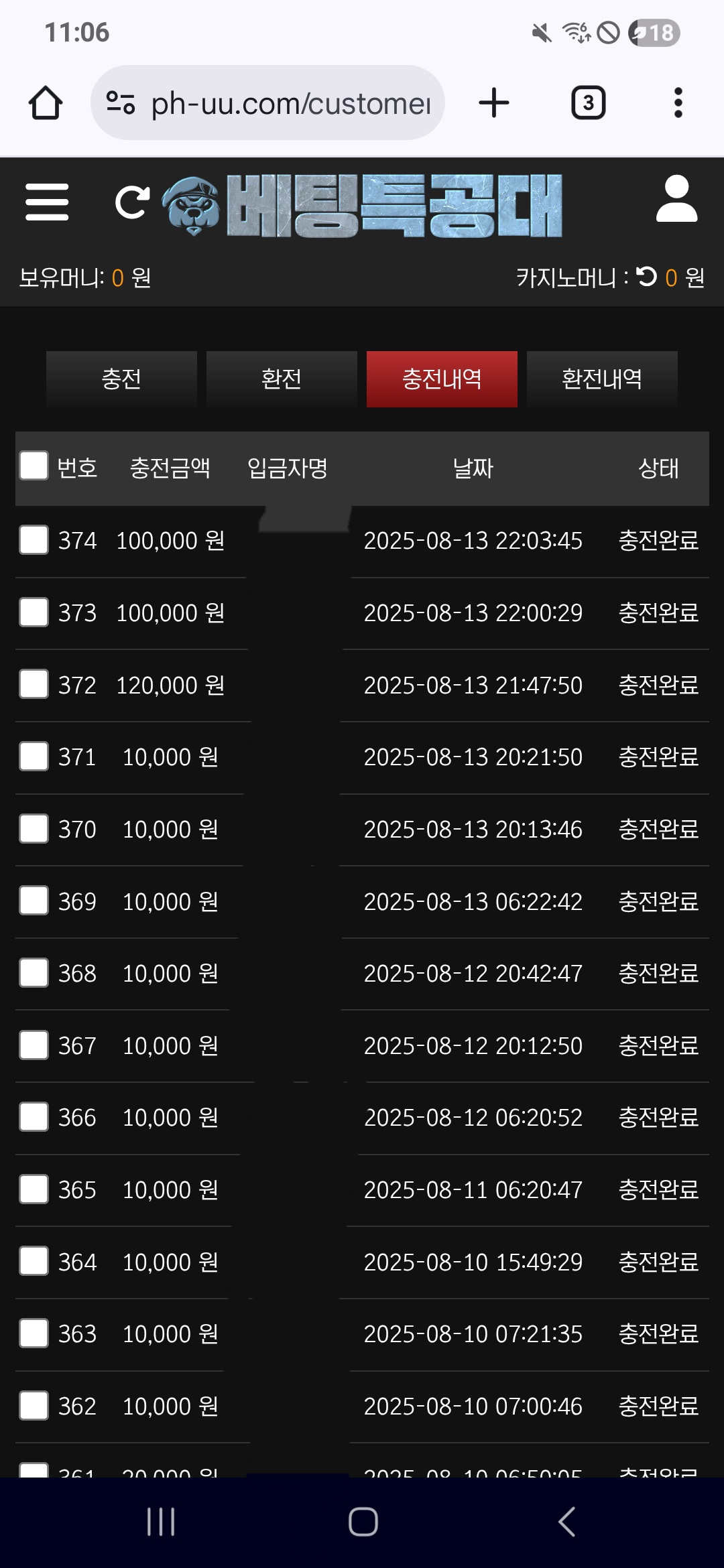724x1568 pixels.
Task: Go to the browser home page
Action: click(x=46, y=103)
